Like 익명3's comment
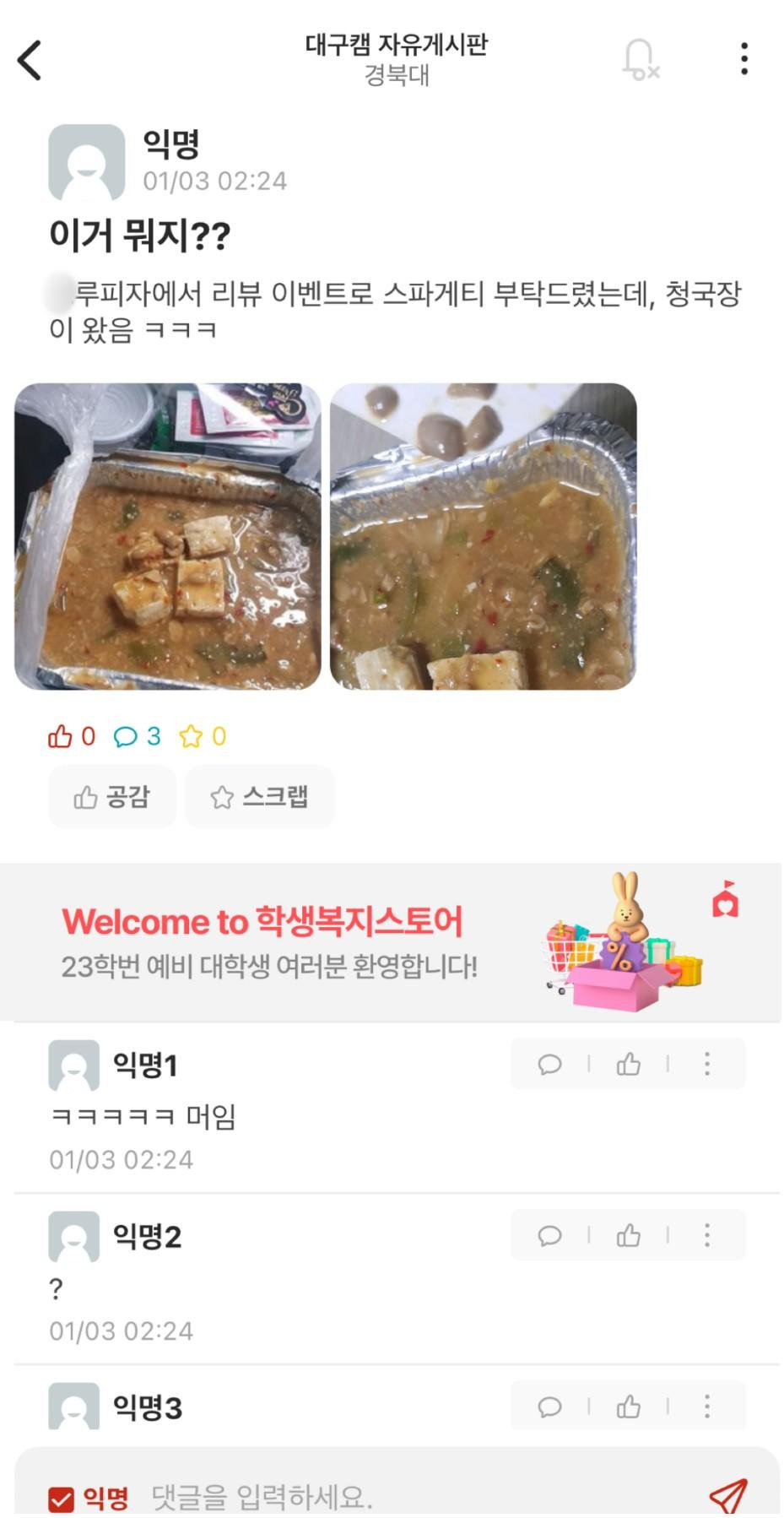 click(629, 1407)
